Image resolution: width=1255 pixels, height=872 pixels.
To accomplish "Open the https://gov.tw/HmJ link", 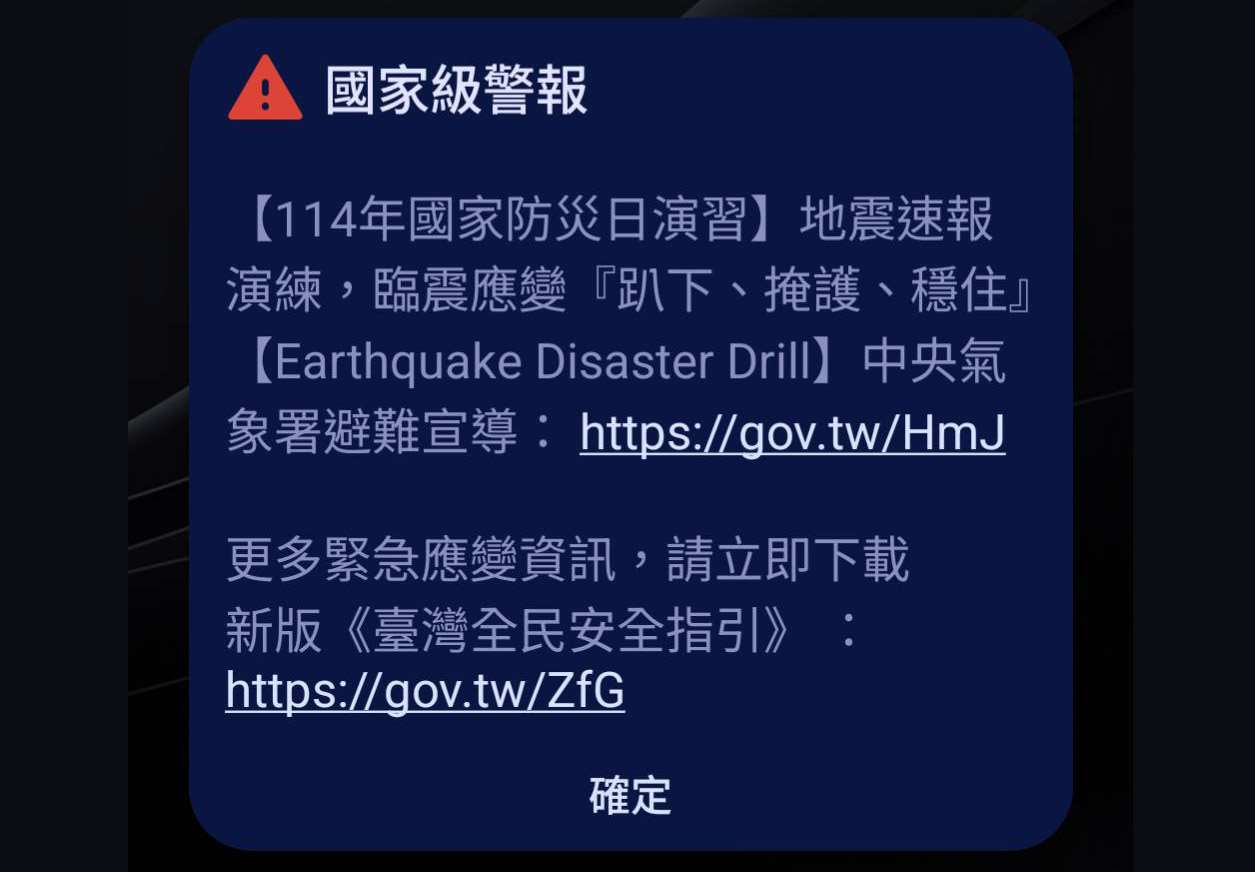I will [x=792, y=433].
